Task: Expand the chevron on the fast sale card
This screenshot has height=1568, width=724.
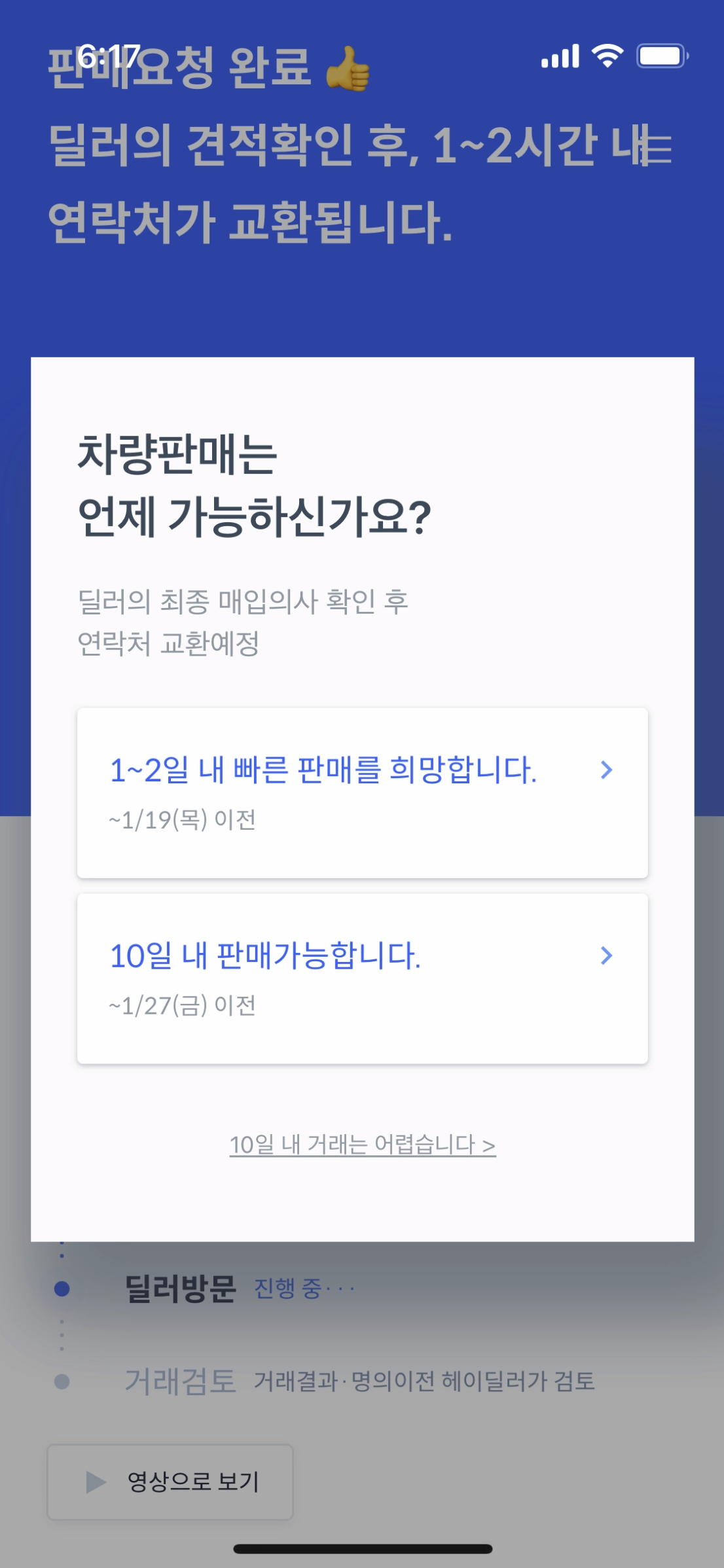Action: point(606,771)
